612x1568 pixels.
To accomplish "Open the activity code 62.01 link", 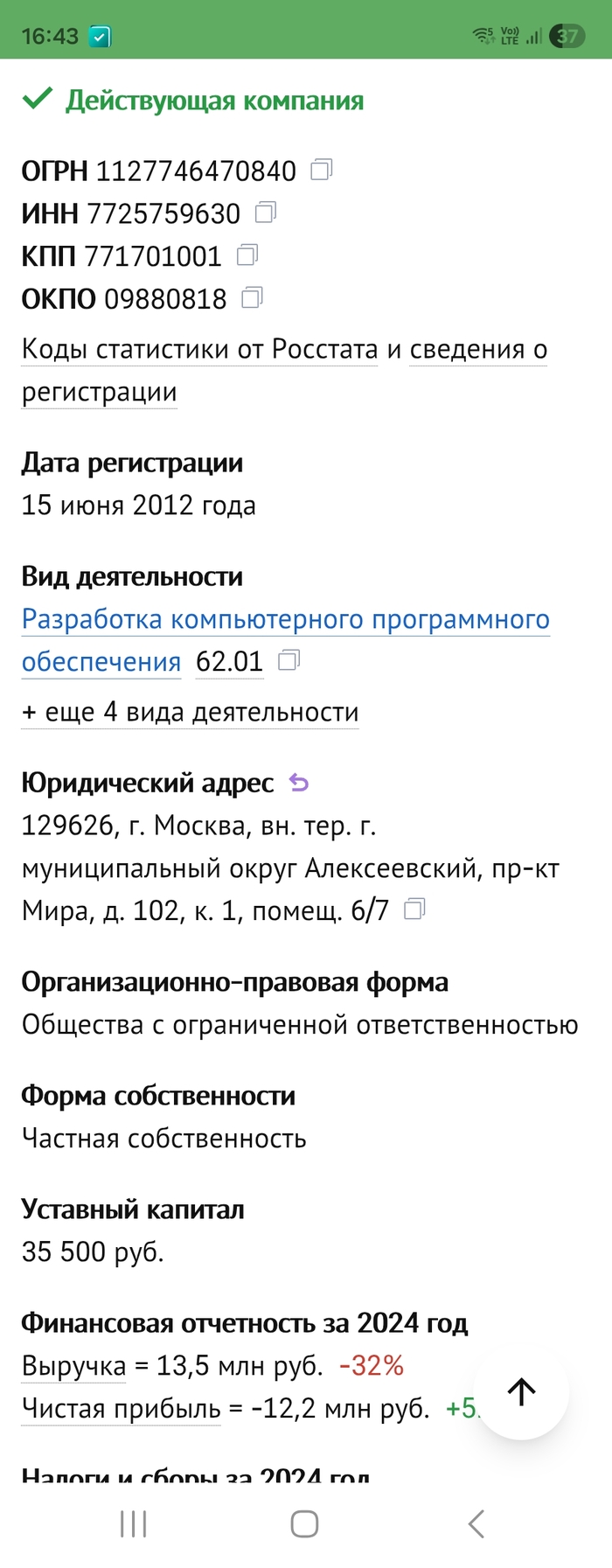I will point(229,662).
